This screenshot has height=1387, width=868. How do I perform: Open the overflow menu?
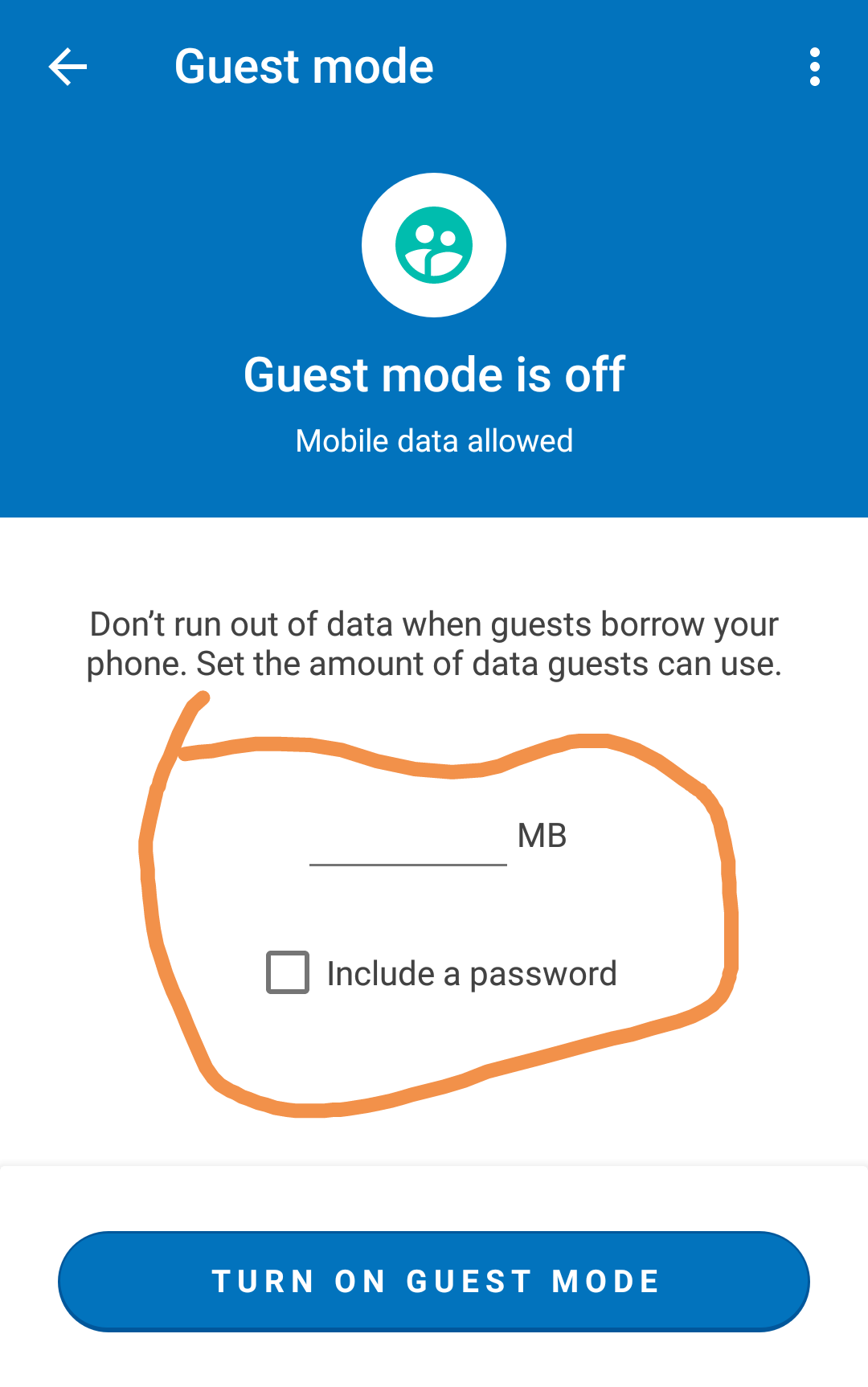[x=814, y=67]
